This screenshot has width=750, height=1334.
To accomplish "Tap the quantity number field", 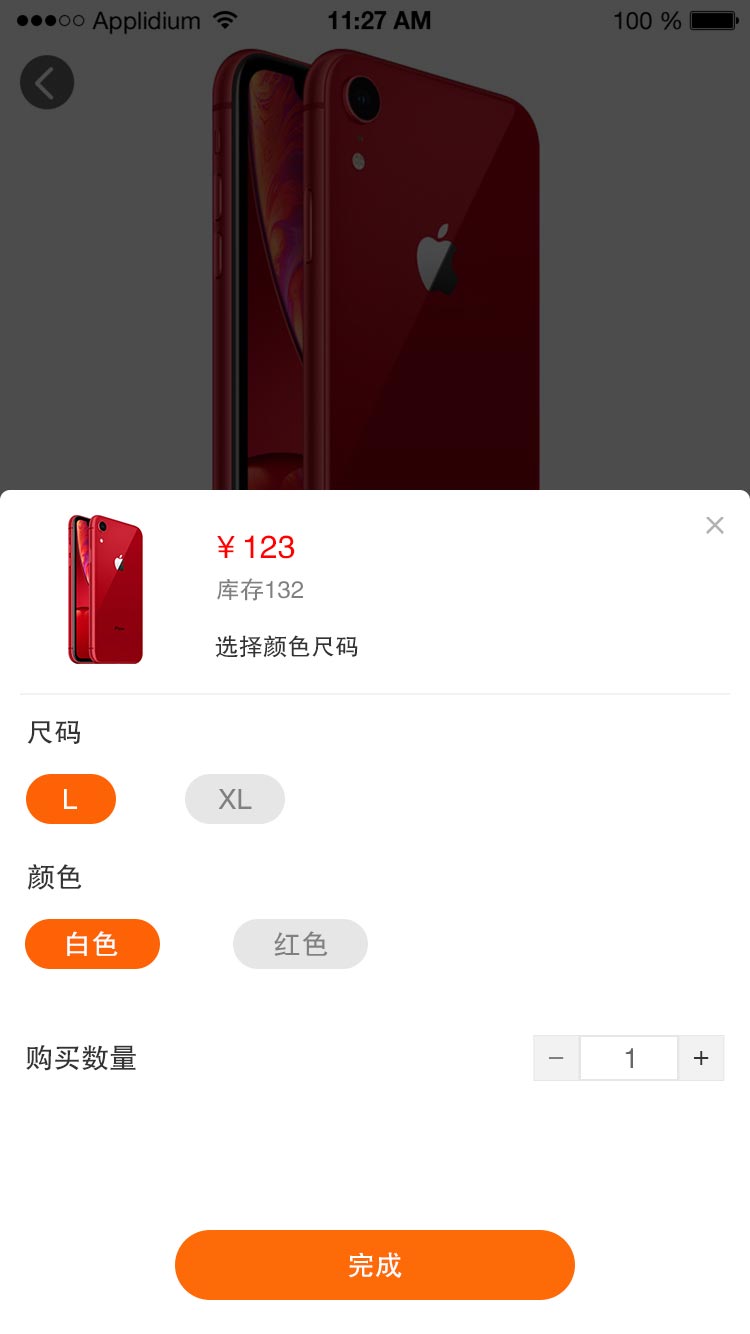I will (629, 1058).
